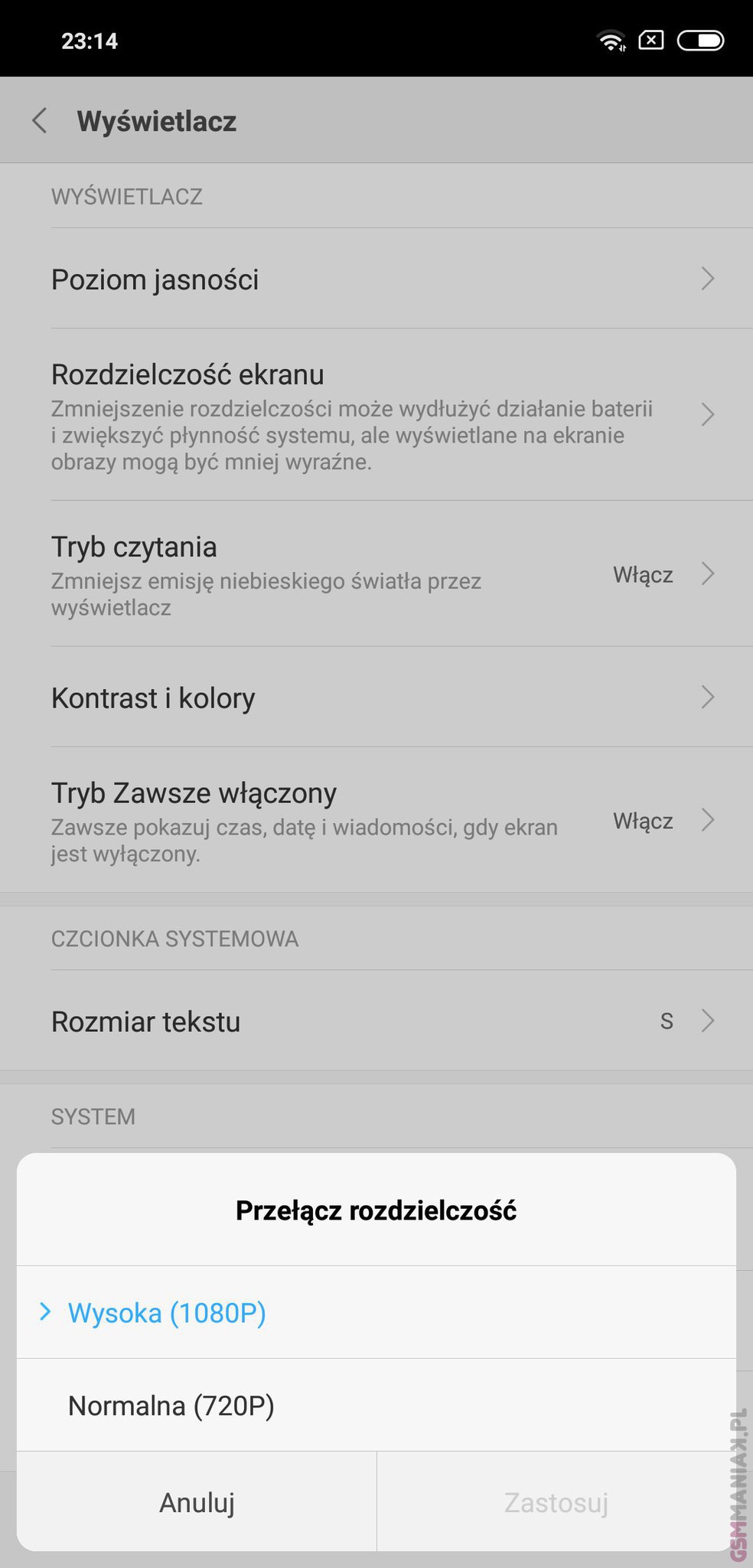Cancel the dialog with Anuluj

197,1503
